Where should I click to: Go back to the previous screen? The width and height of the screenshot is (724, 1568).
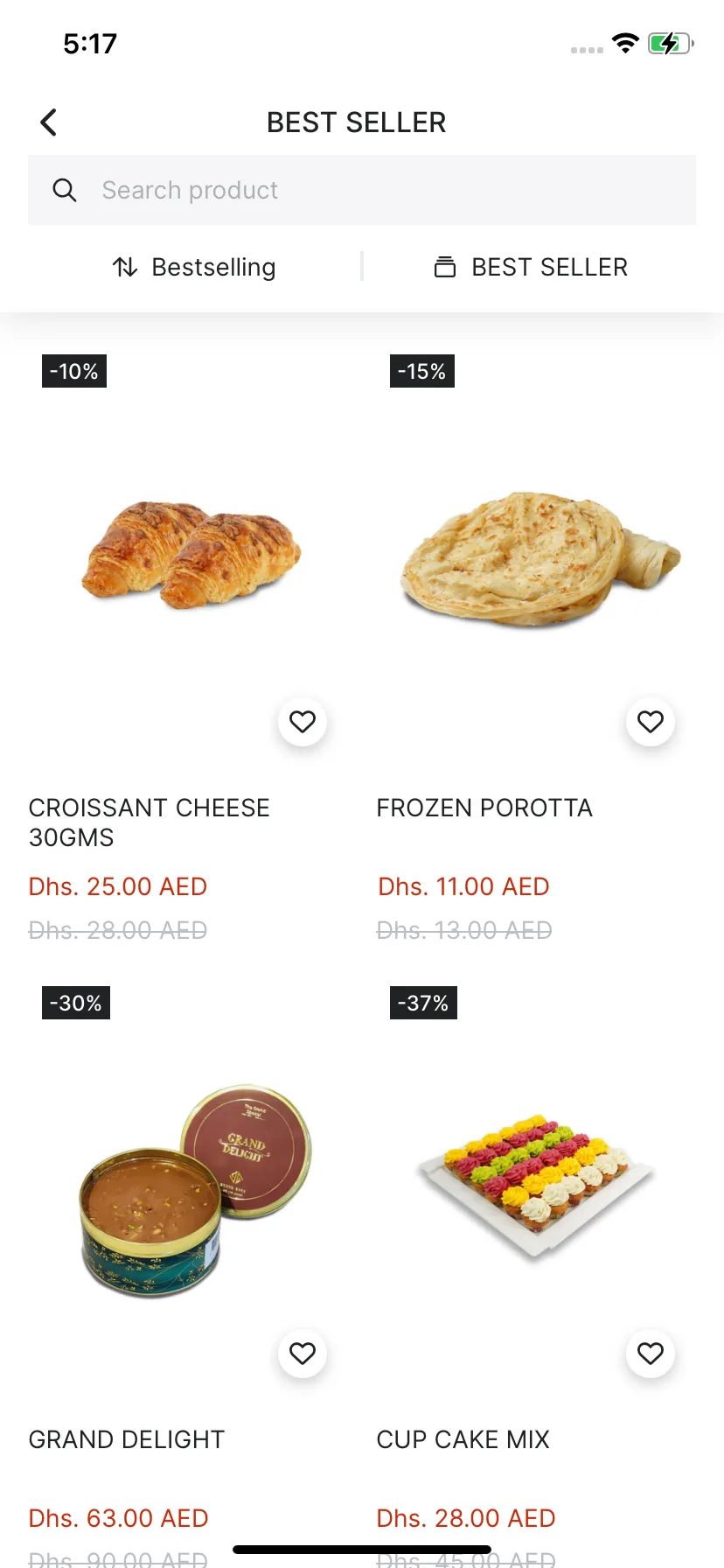(49, 122)
